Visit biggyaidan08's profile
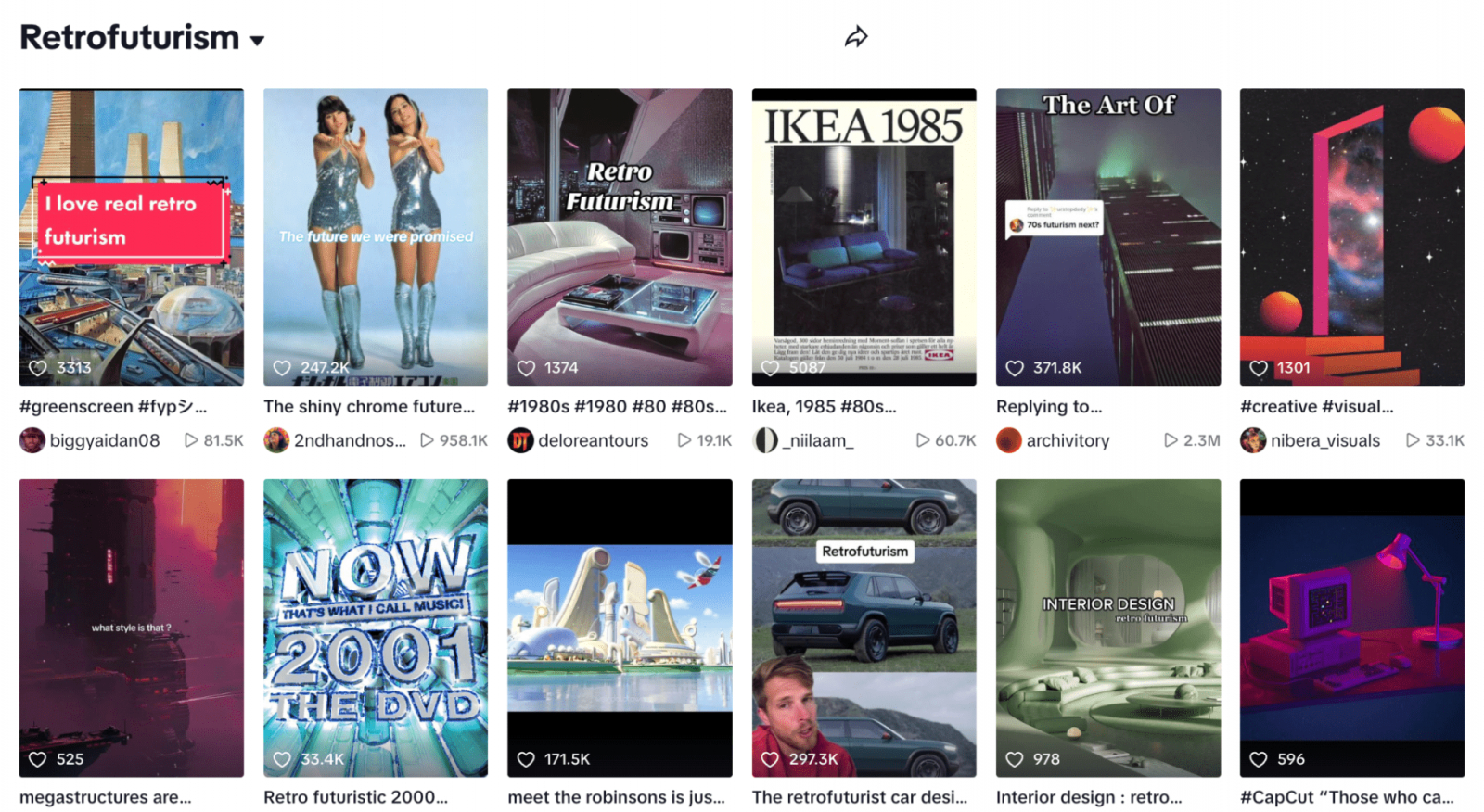The width and height of the screenshot is (1484, 812). click(x=104, y=440)
